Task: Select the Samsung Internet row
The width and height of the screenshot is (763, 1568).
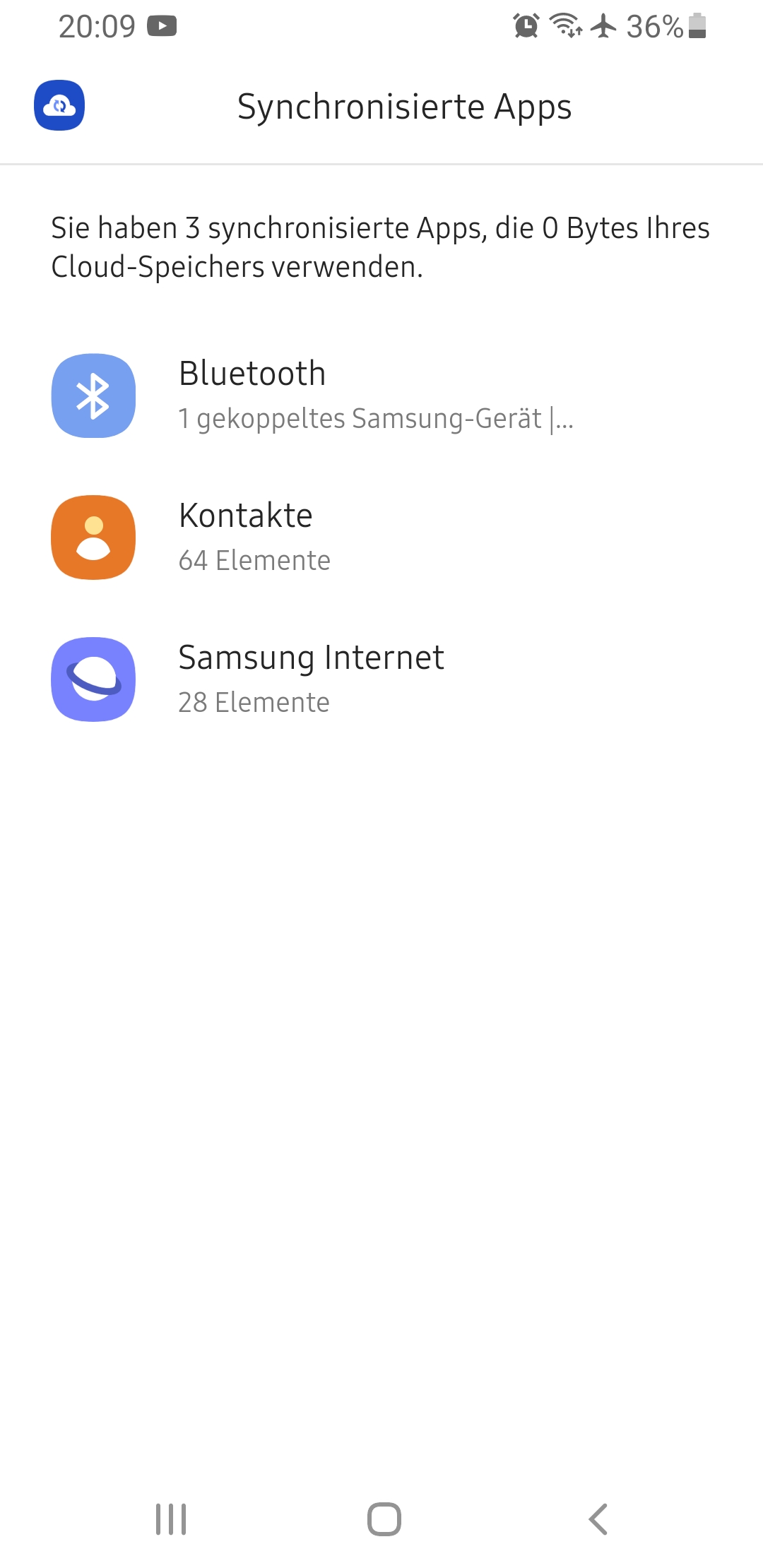Action: click(x=381, y=679)
